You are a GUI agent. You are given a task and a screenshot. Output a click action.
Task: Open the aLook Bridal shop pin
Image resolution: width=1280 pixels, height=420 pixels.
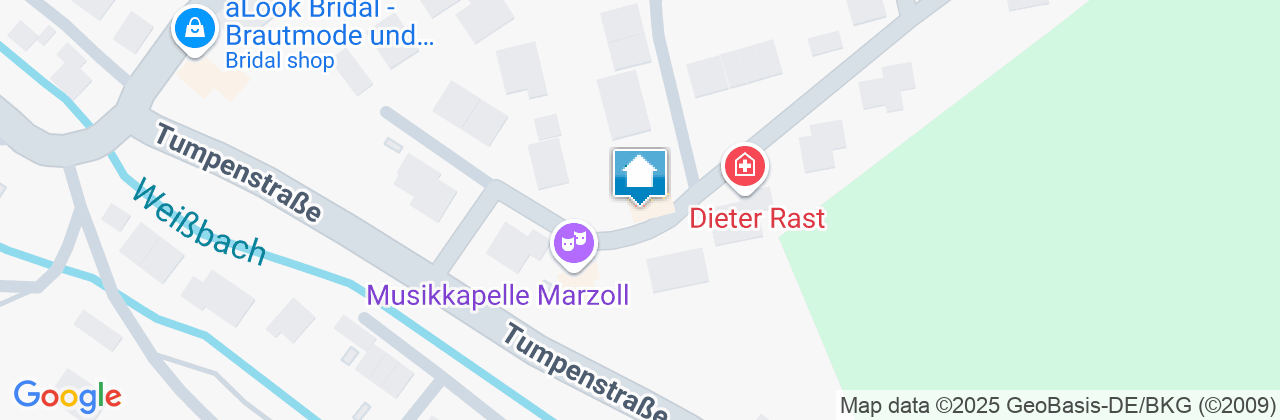(195, 28)
